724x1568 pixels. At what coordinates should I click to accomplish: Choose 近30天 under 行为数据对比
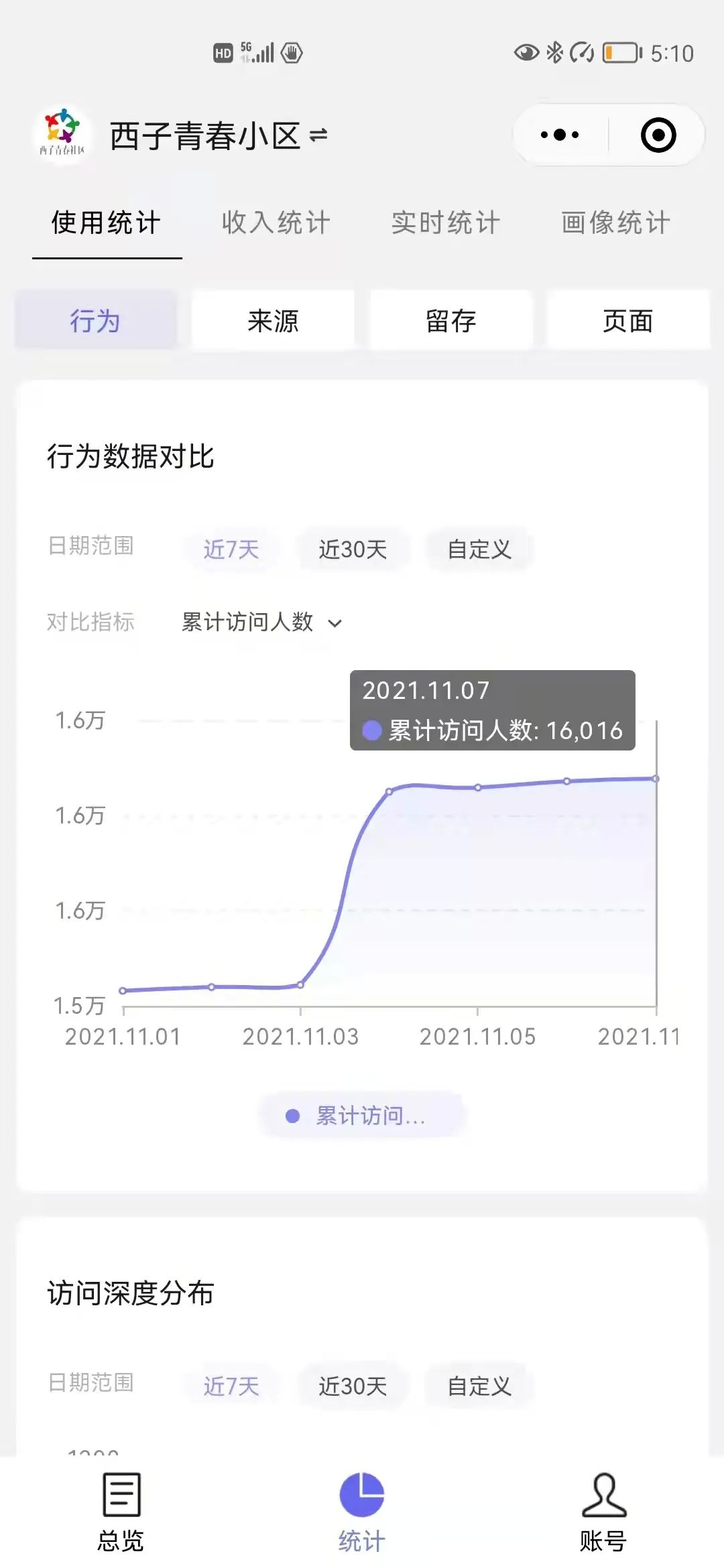point(353,549)
